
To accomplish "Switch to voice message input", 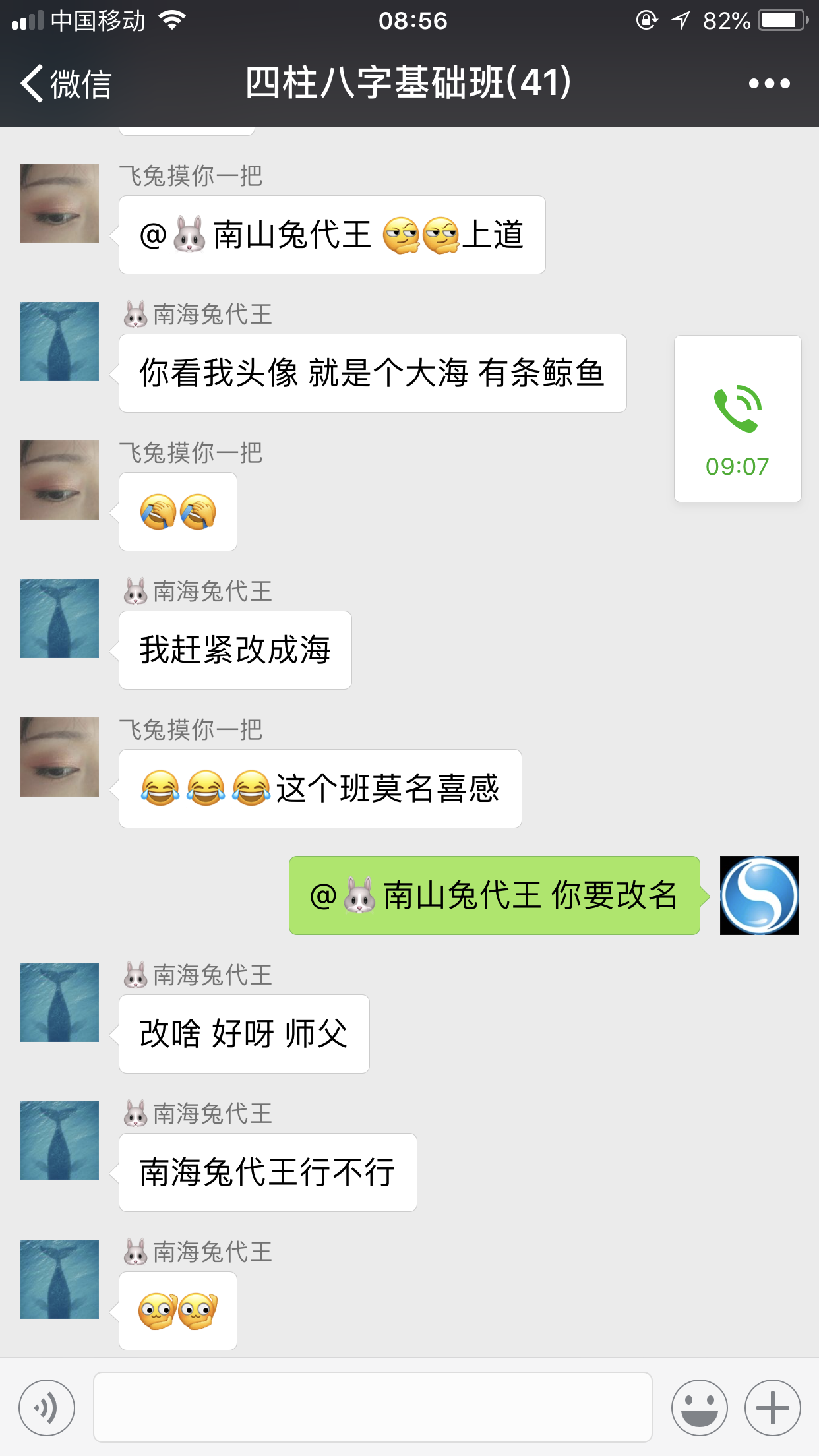I will point(47,1408).
